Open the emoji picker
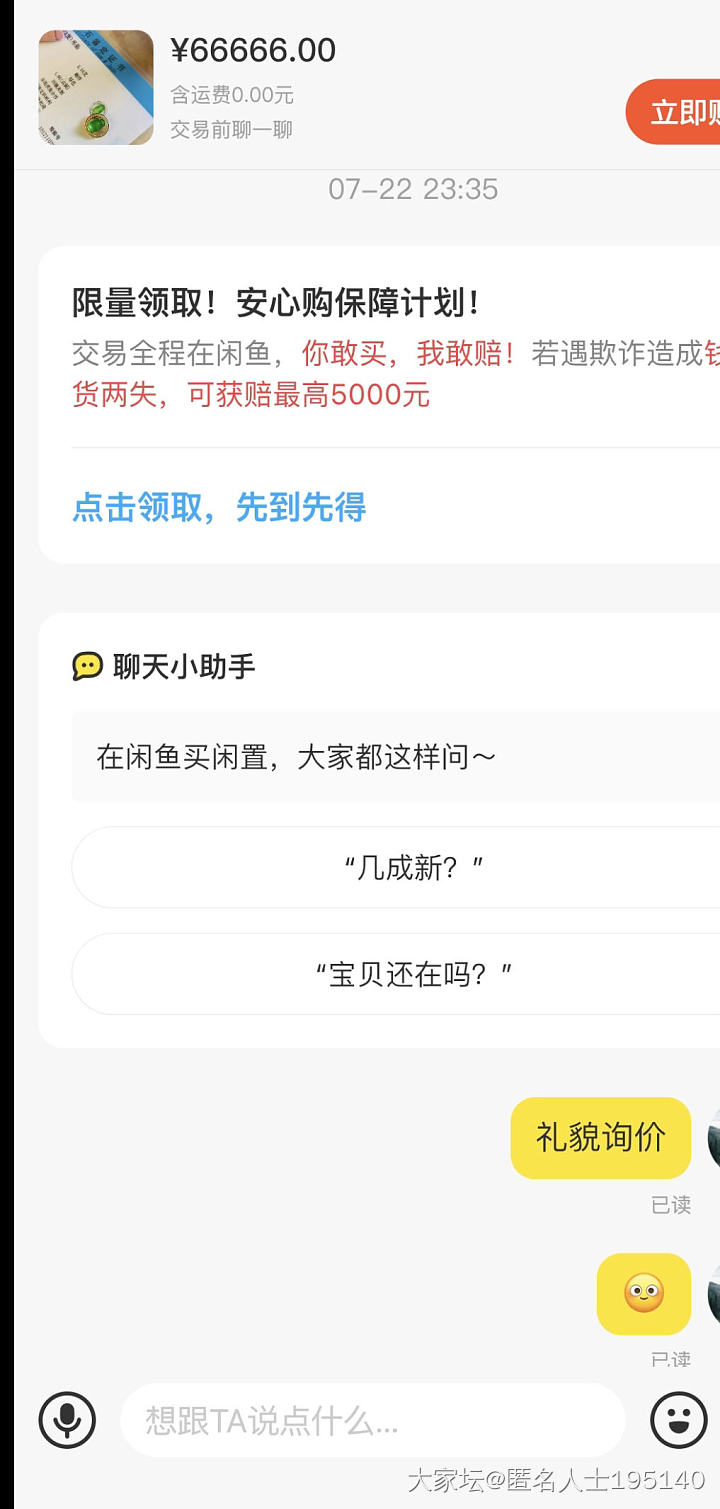This screenshot has width=720, height=1509. click(x=679, y=1420)
